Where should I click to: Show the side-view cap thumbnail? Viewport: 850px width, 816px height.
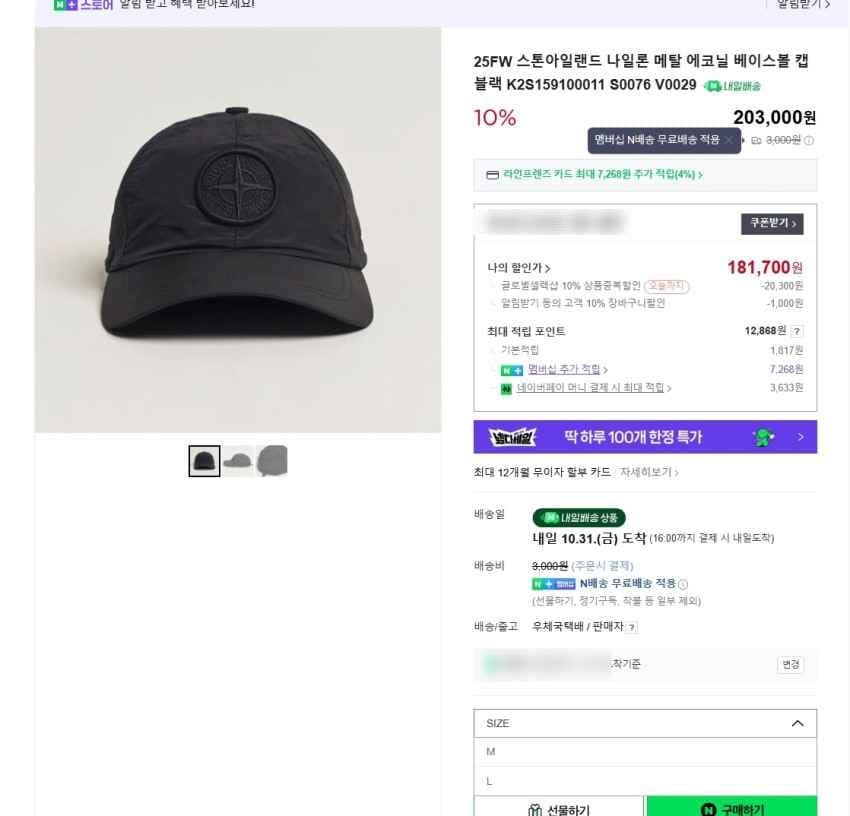click(x=238, y=461)
